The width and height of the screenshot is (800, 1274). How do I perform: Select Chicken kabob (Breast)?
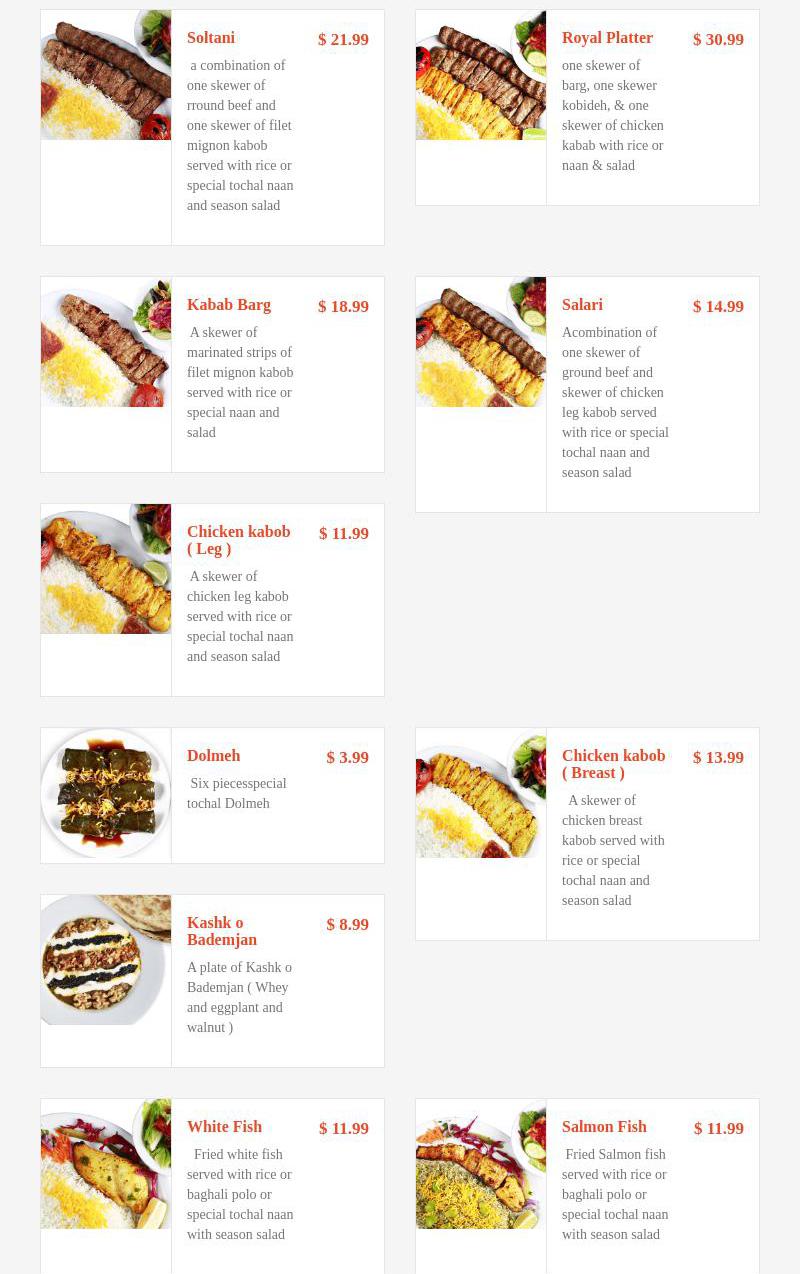click(613, 764)
